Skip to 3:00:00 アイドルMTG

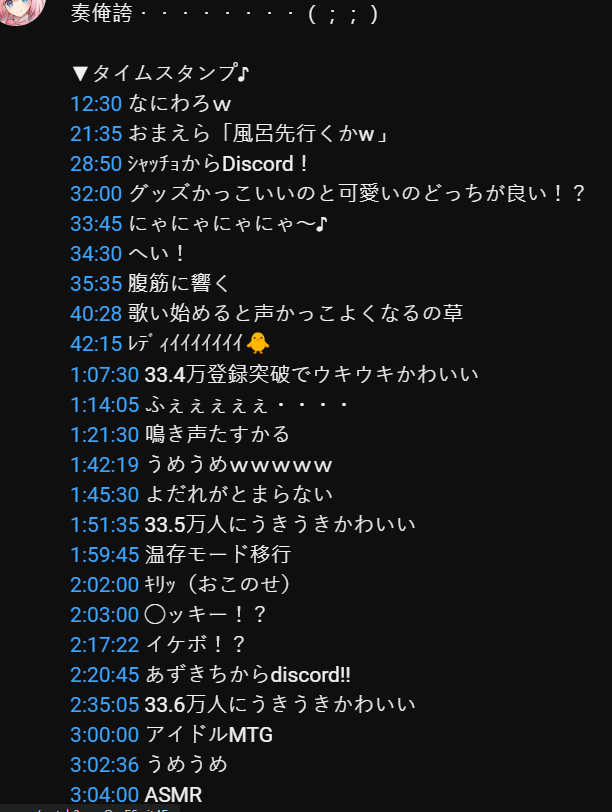[x=104, y=734]
